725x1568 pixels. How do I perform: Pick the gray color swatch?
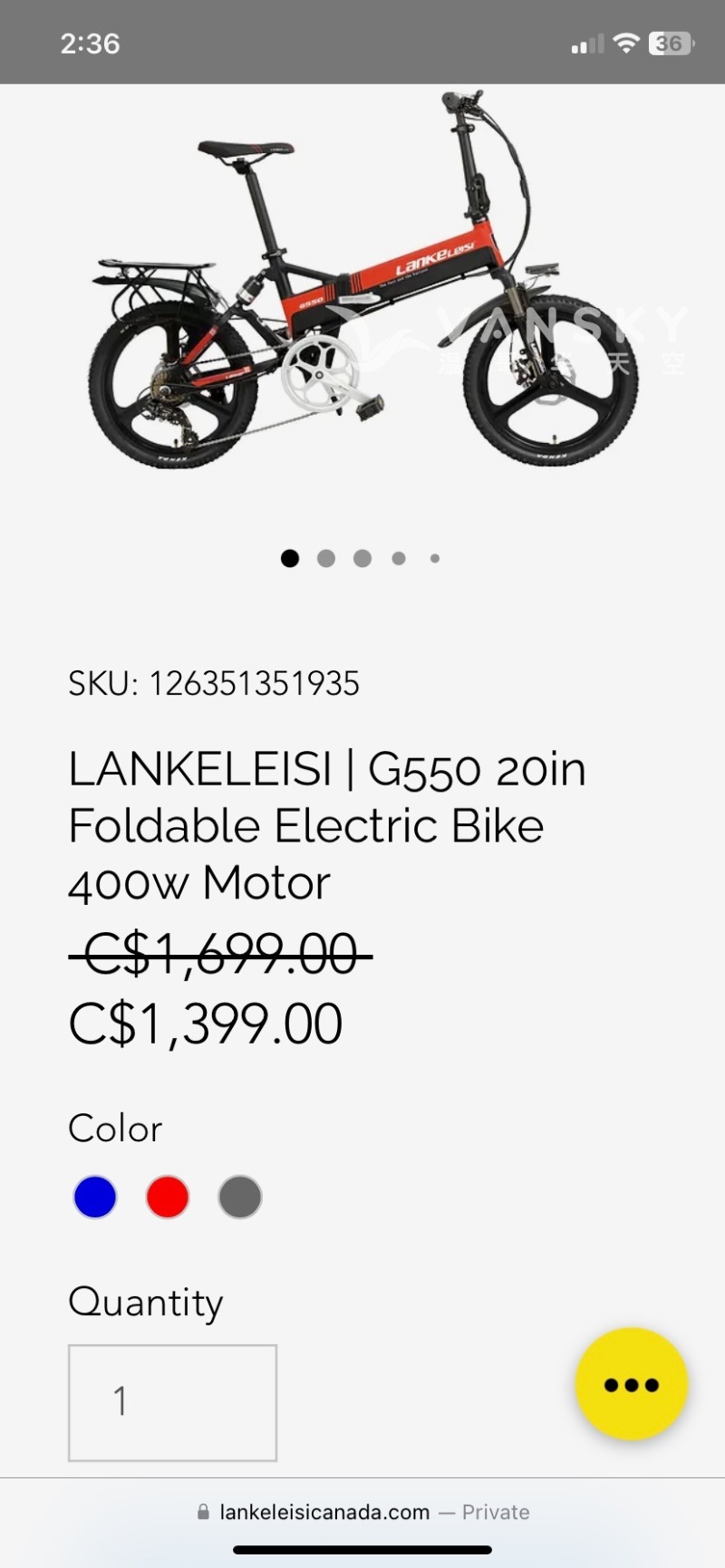pos(240,1197)
